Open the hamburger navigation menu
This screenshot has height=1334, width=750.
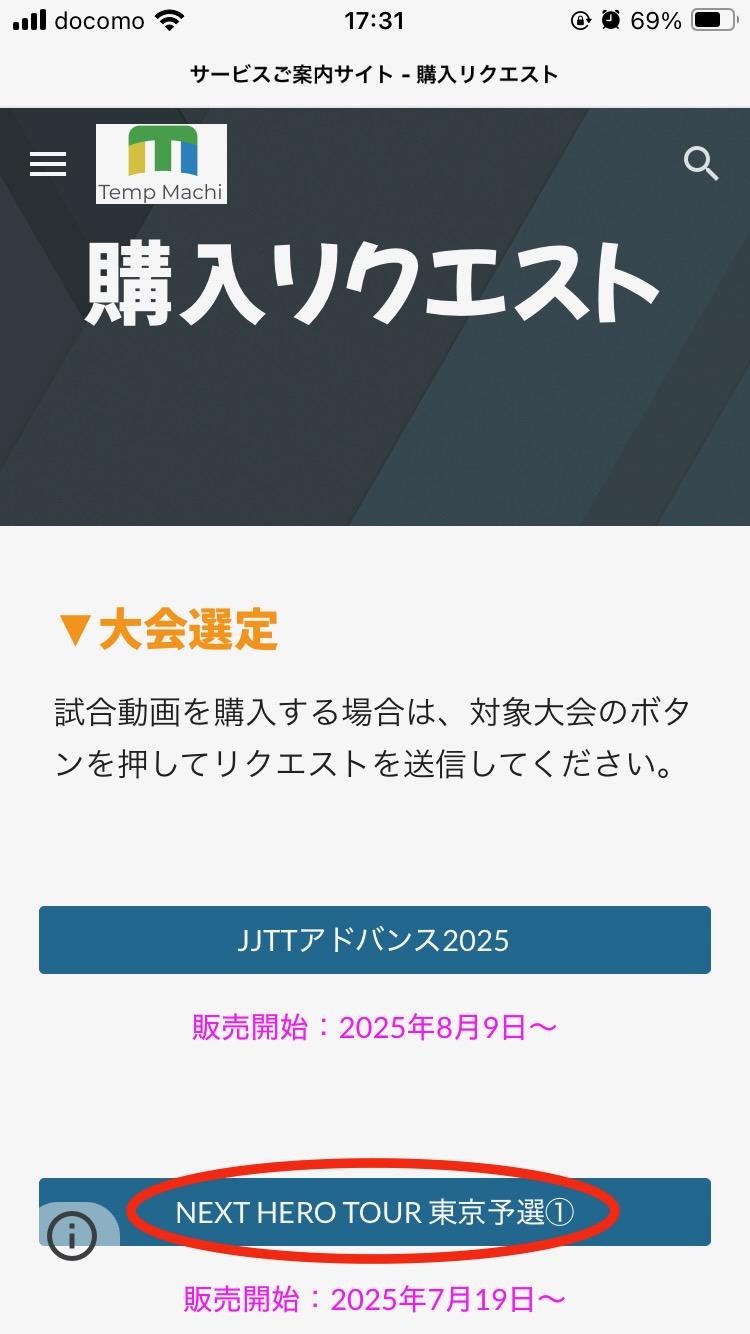tap(47, 164)
